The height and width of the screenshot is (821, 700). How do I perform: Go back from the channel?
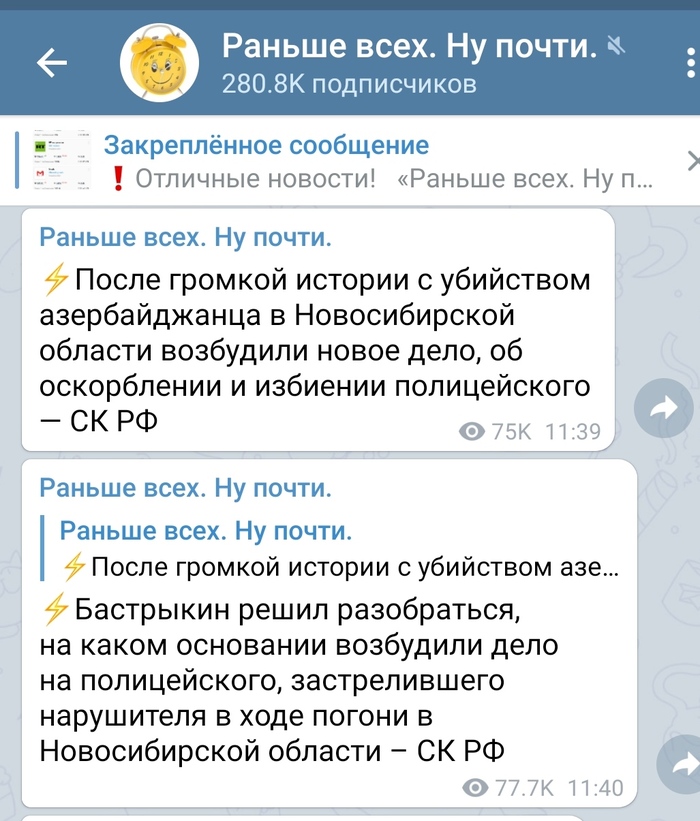pos(51,63)
